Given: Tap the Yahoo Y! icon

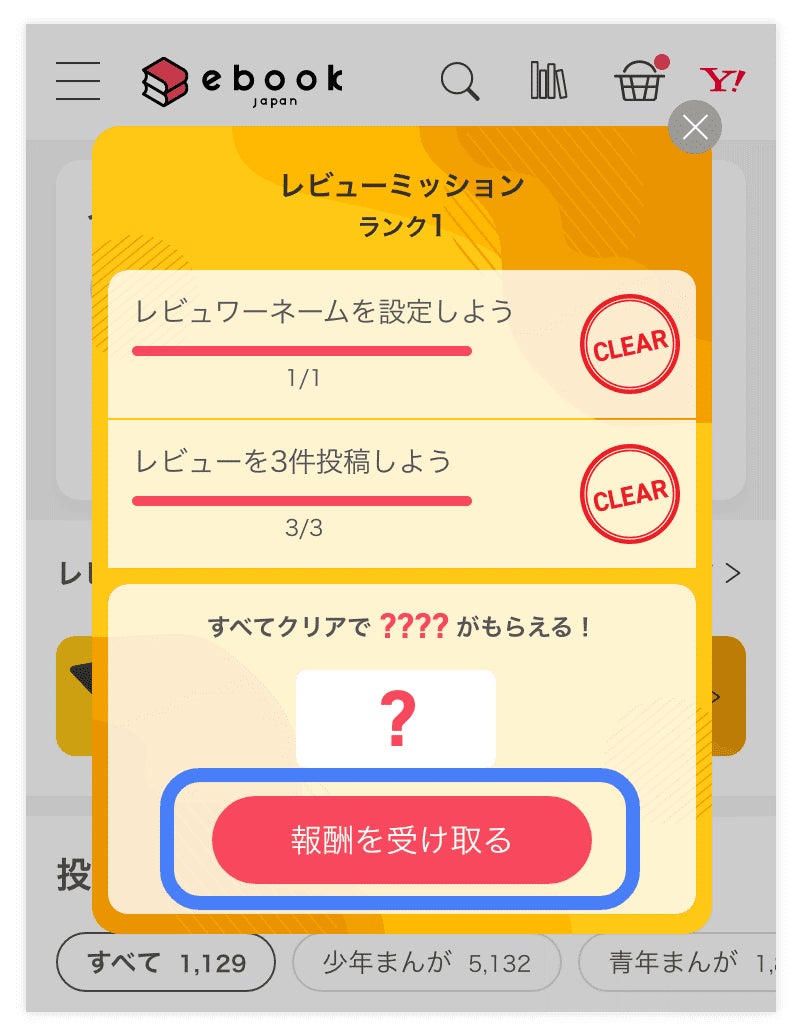Looking at the screenshot, I should (723, 81).
